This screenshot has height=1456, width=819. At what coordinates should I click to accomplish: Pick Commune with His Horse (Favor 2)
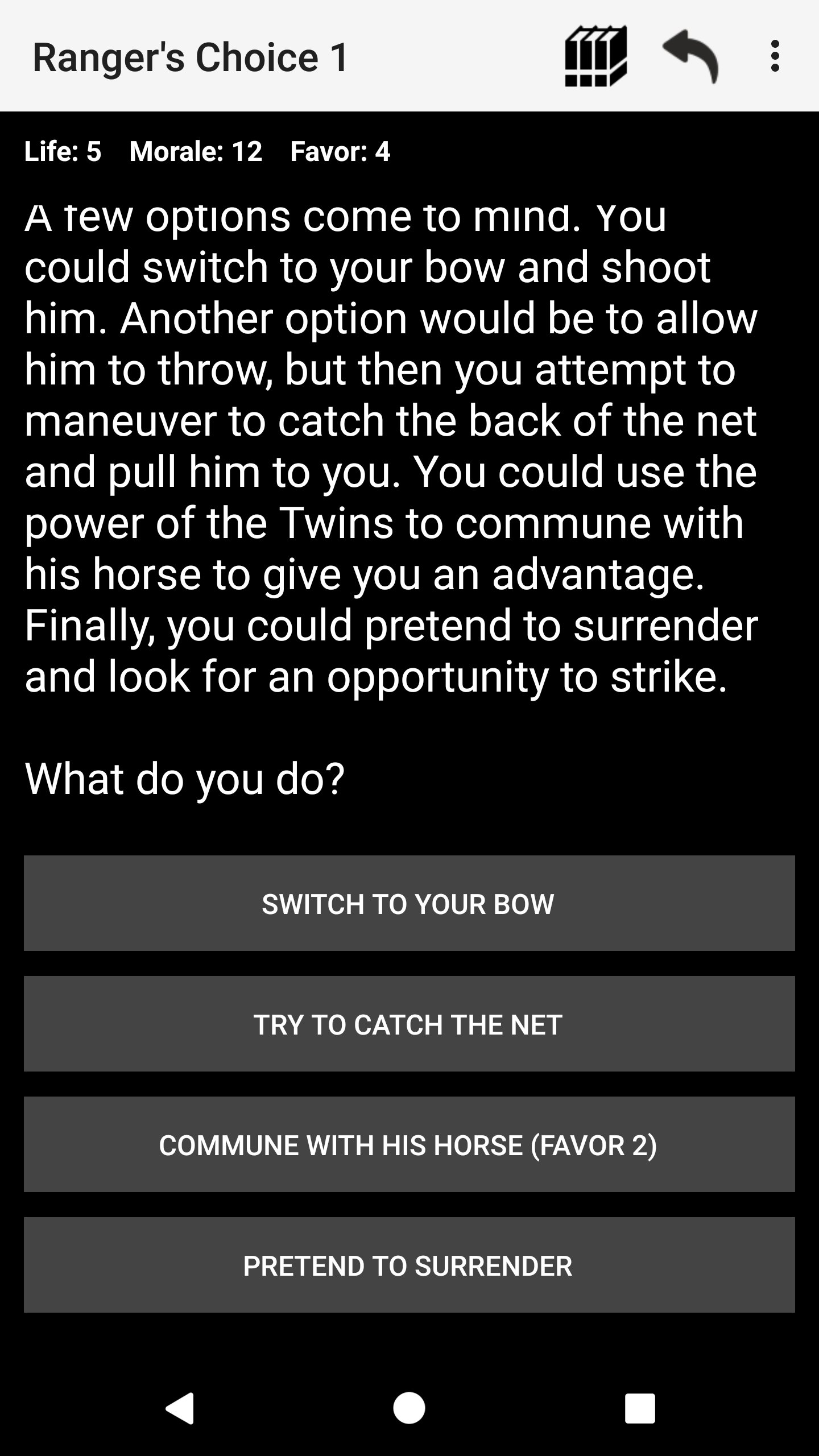[409, 1144]
